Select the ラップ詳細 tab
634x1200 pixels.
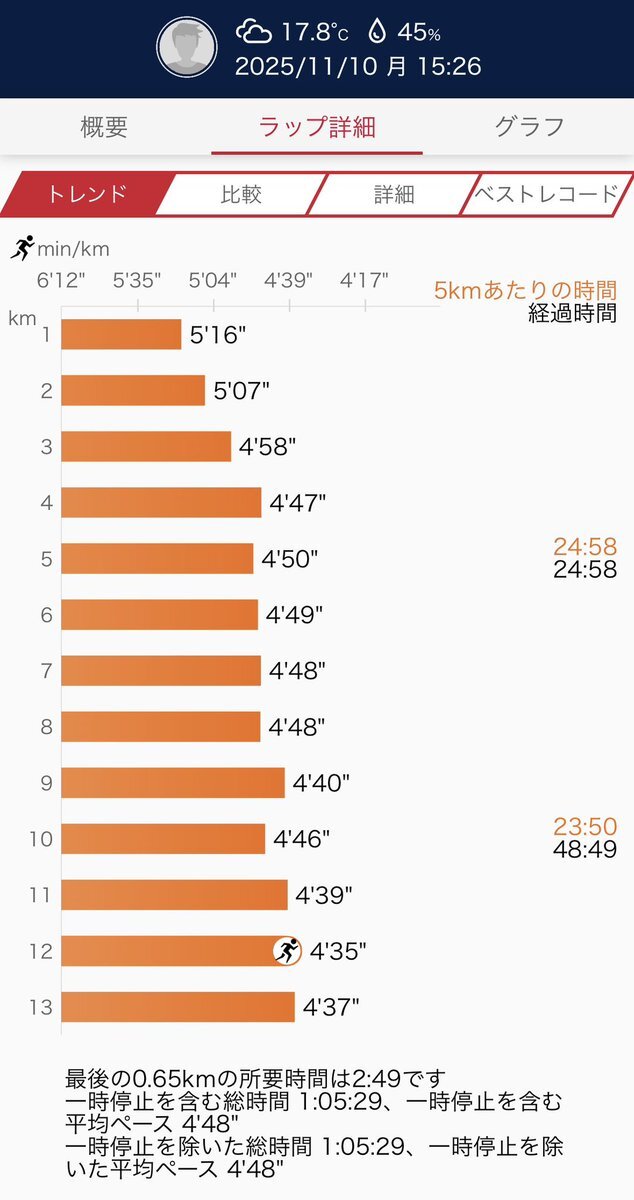317,127
